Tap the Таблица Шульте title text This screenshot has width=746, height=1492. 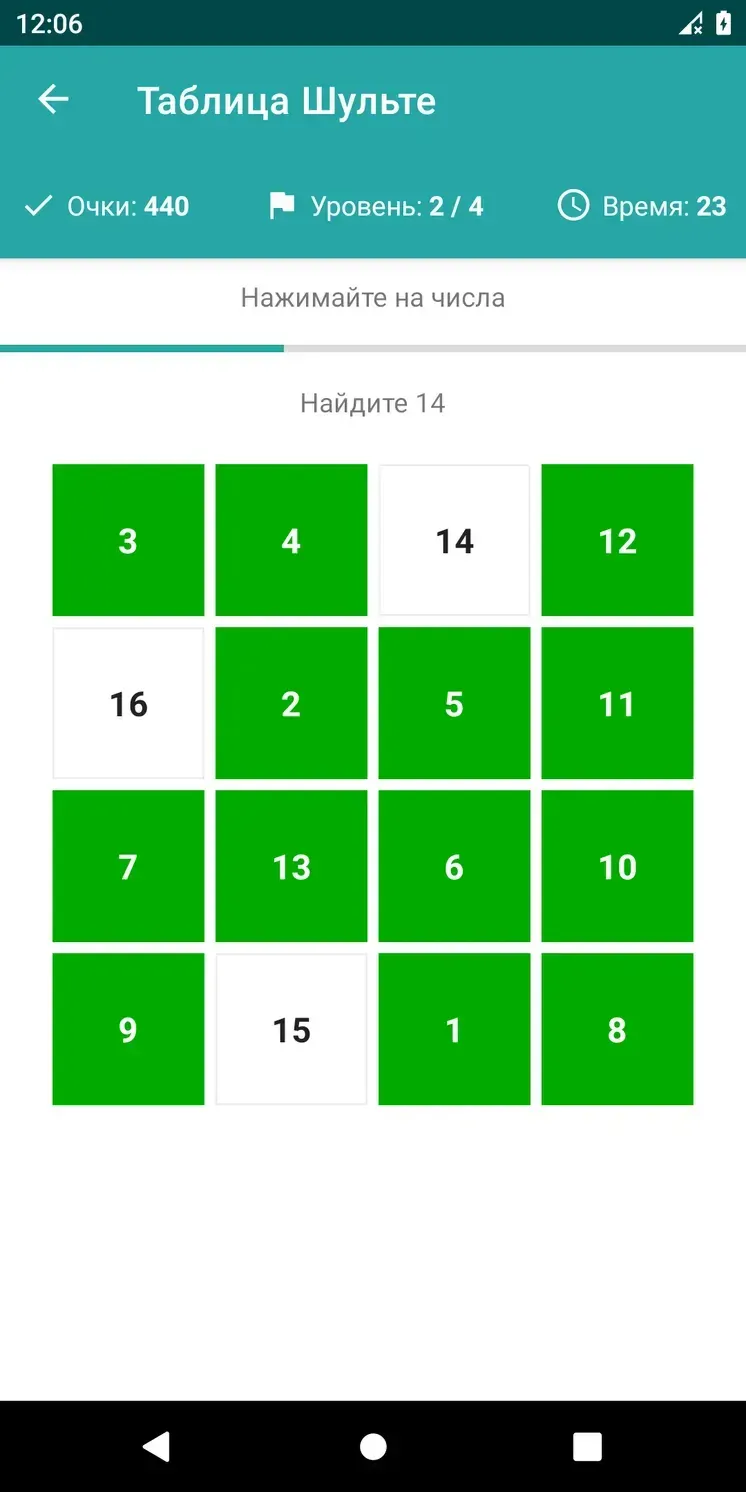286,100
